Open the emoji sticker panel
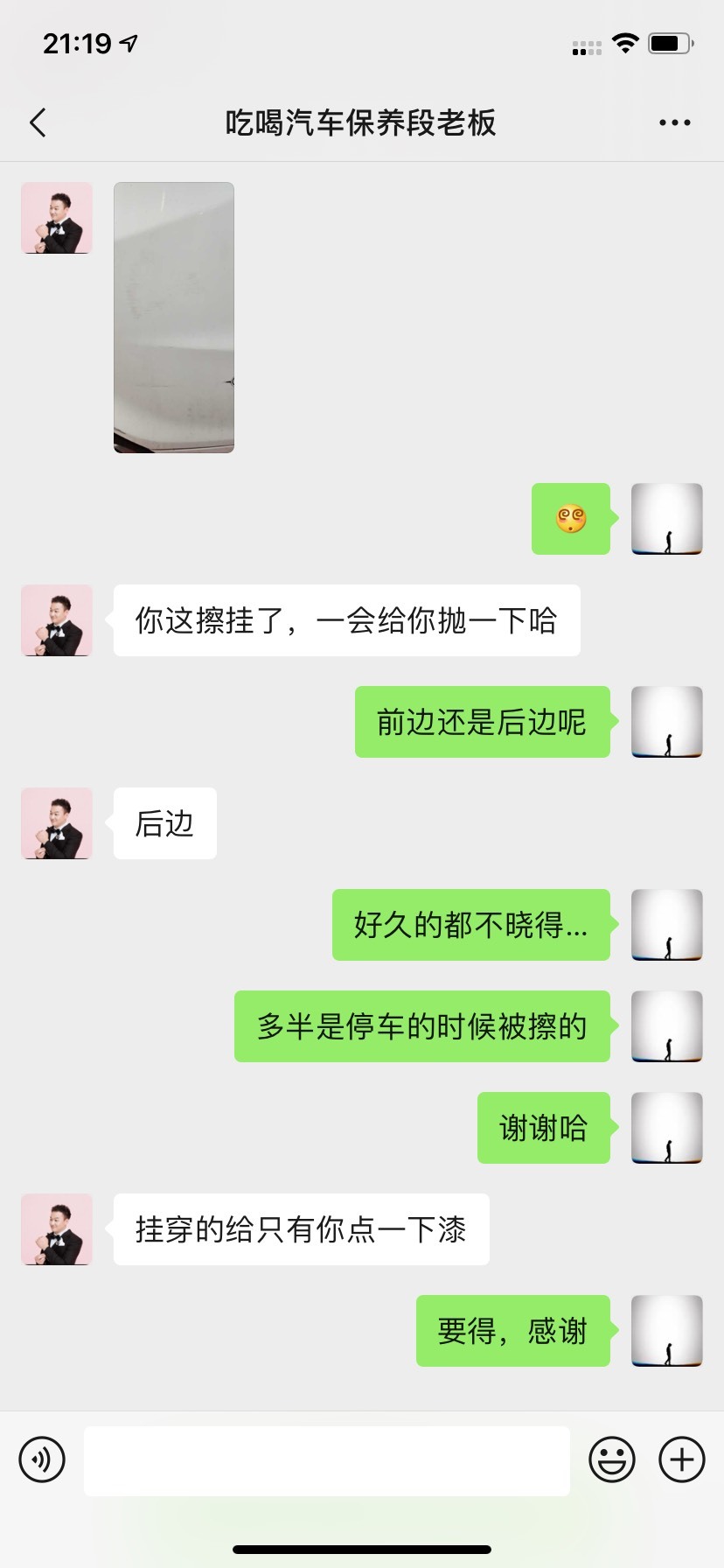The width and height of the screenshot is (724, 1568). pyautogui.click(x=612, y=1459)
